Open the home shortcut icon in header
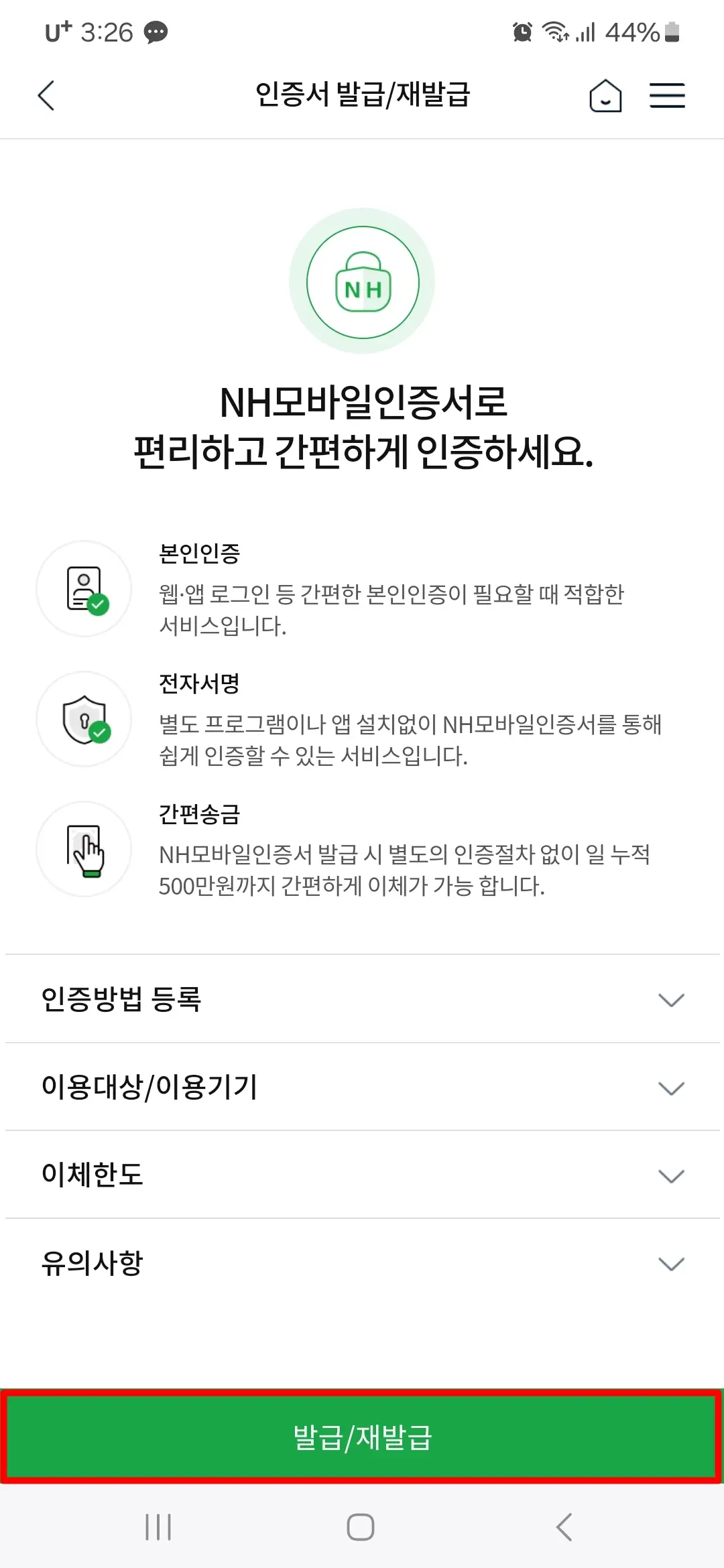 605,95
